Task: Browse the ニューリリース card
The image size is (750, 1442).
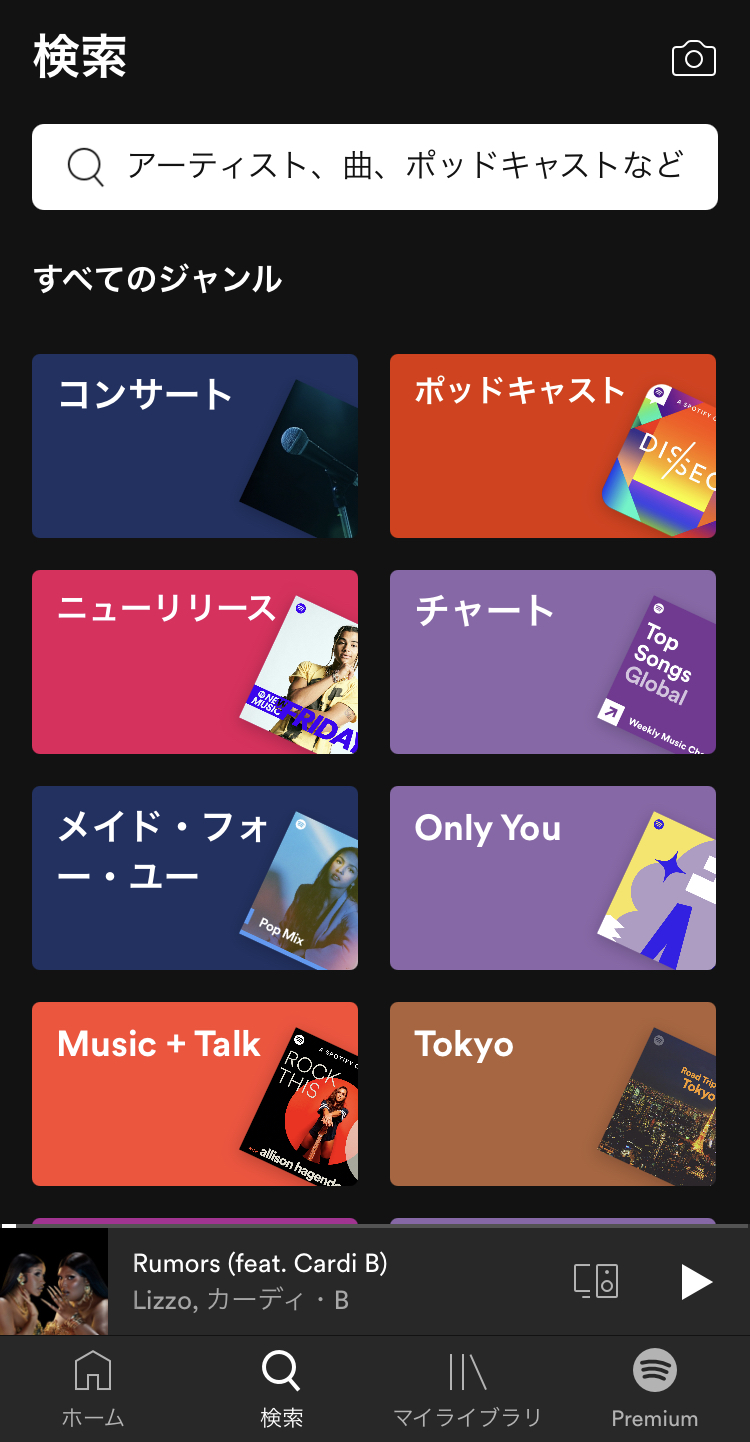Action: (195, 662)
